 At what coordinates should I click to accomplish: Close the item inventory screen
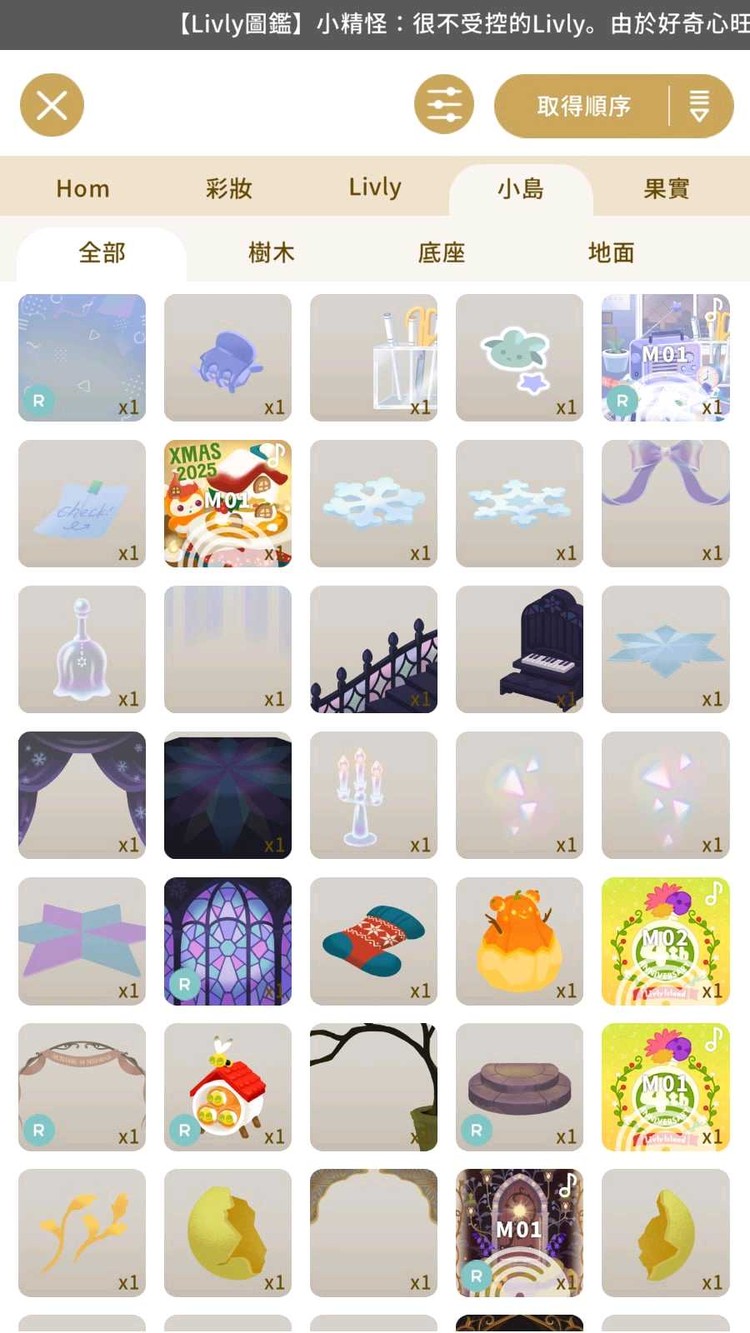pos(52,105)
